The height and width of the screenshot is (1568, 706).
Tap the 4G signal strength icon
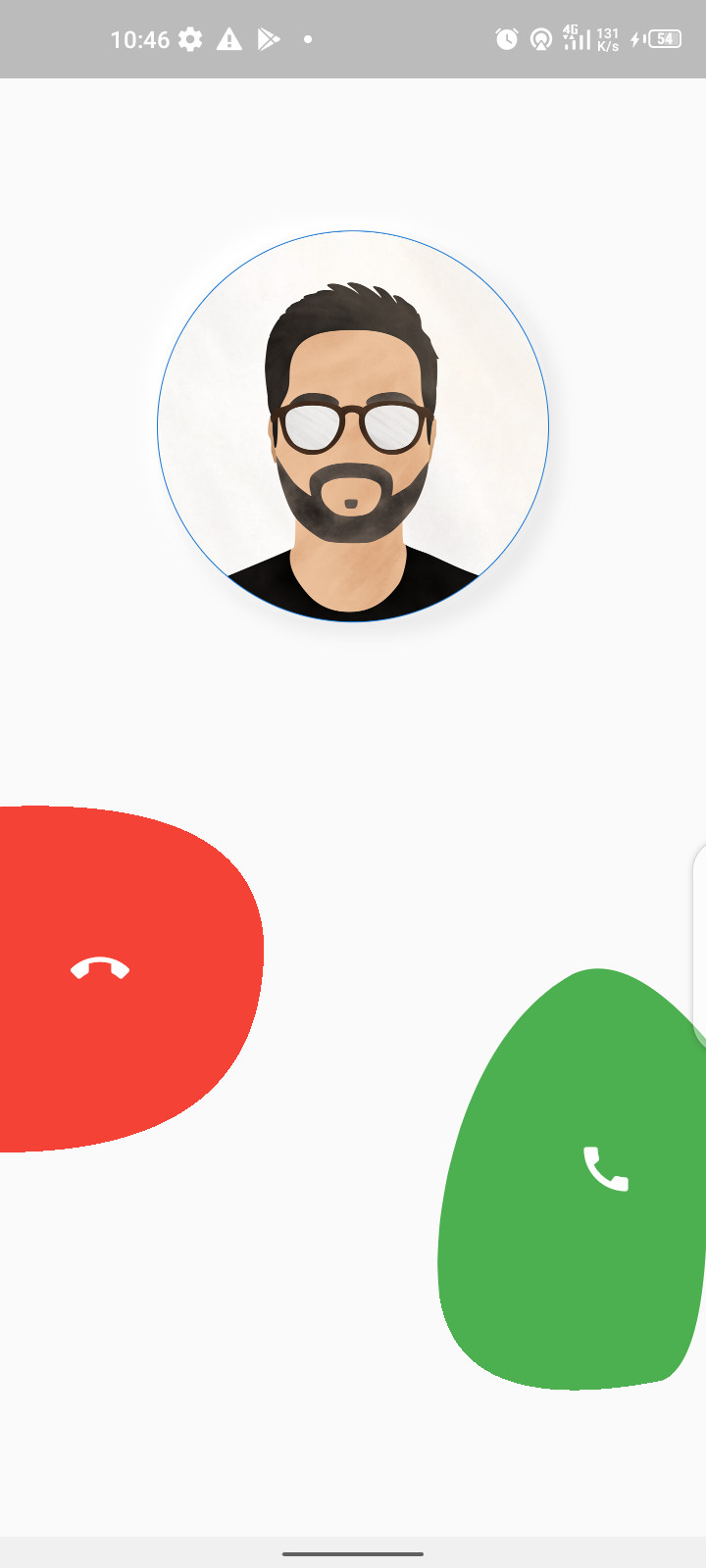(576, 39)
